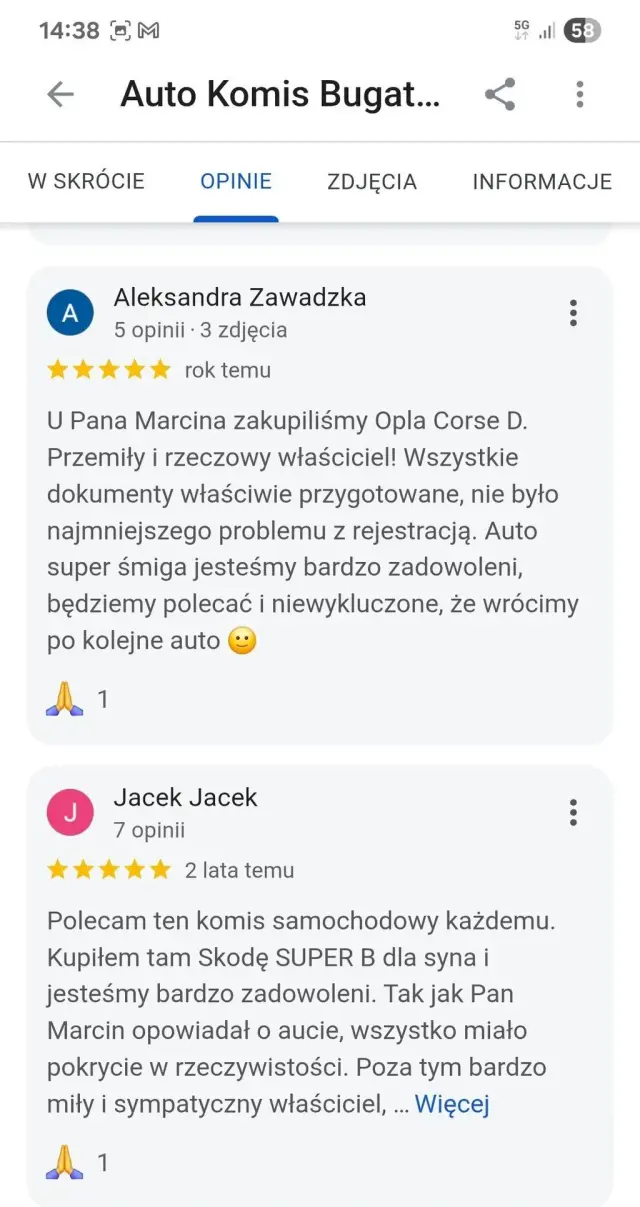Viewport: 640px width, 1207px height.
Task: Switch to the W SKRÓCIE tab
Action: 86,182
